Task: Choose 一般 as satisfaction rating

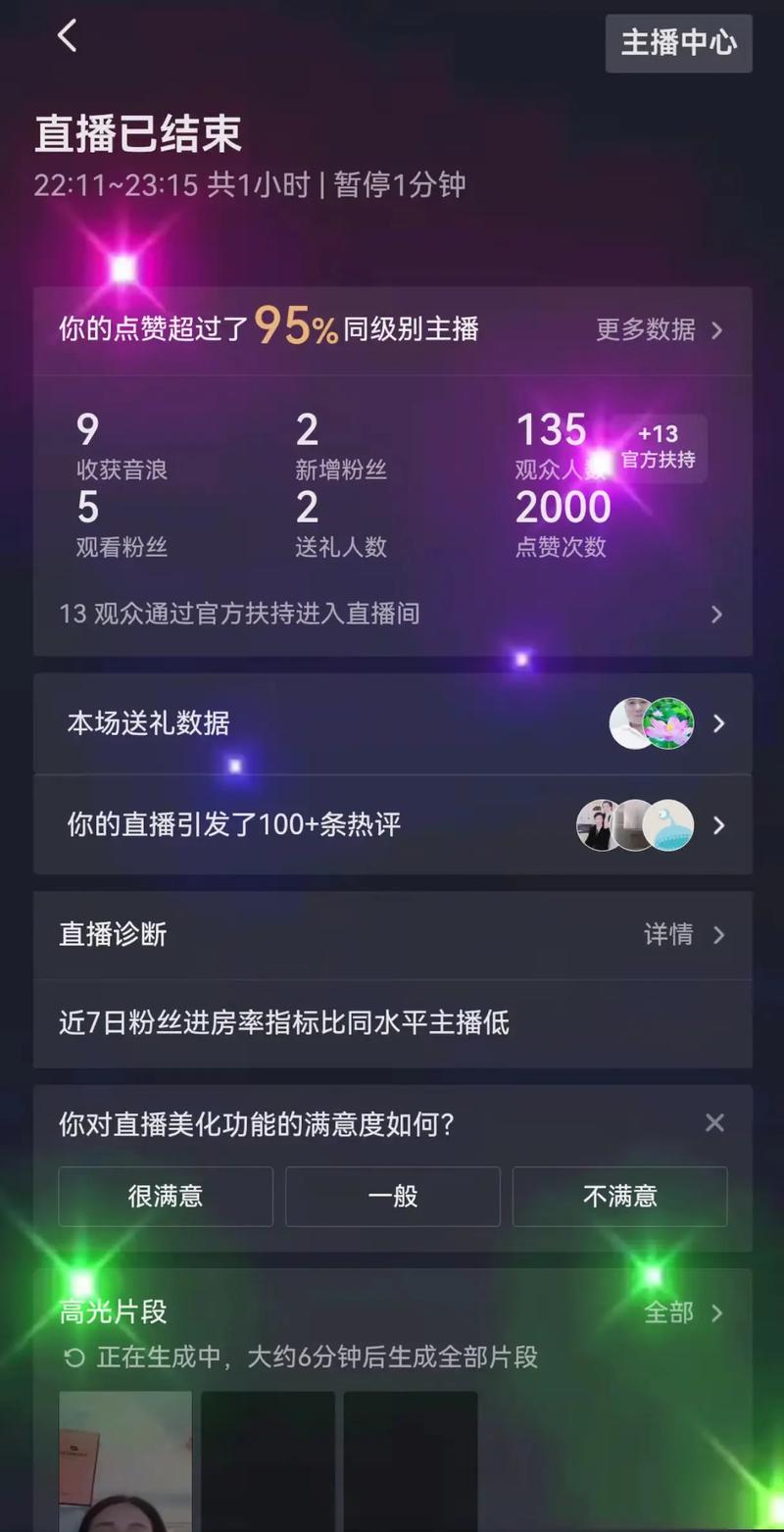Action: pos(392,1196)
